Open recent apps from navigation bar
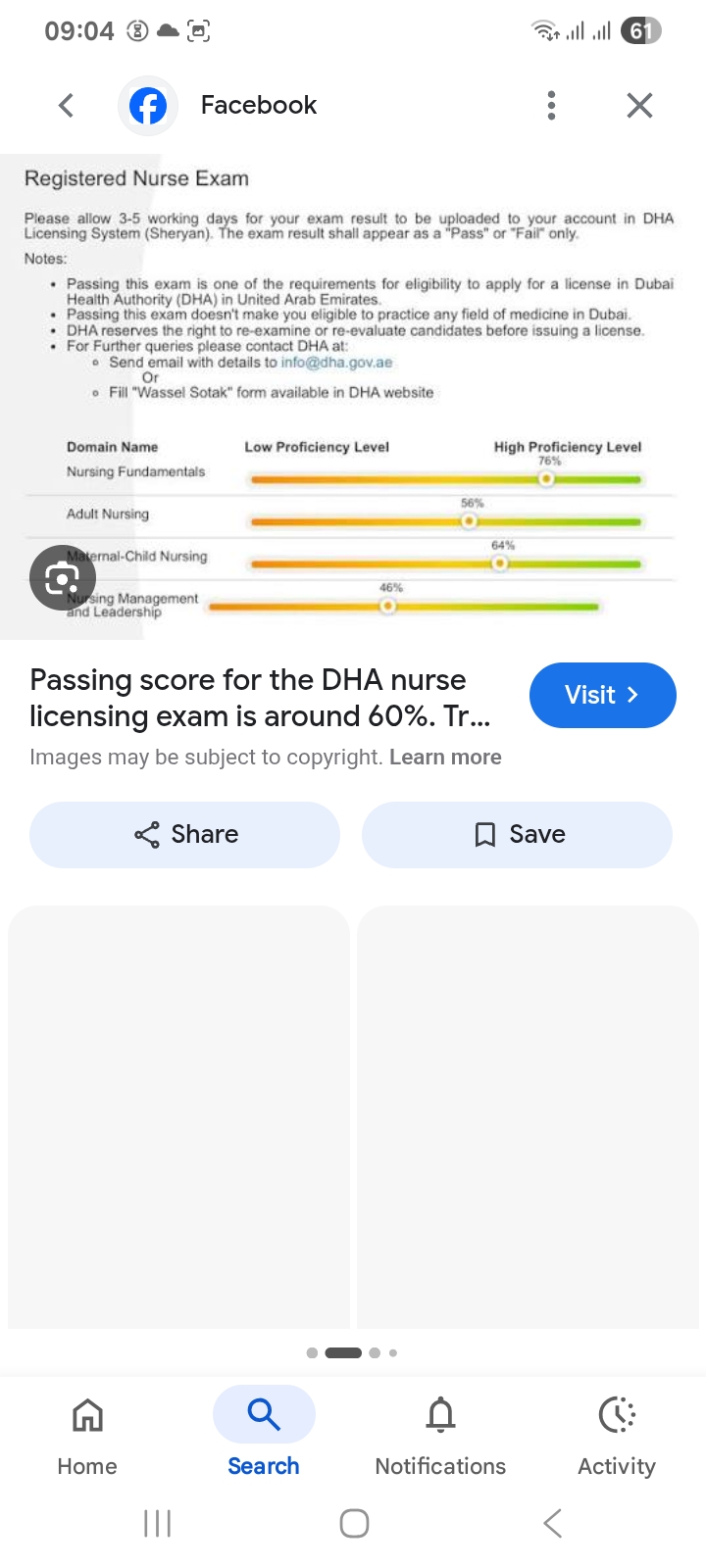Screen dimensions: 706x1568 [x=157, y=1523]
